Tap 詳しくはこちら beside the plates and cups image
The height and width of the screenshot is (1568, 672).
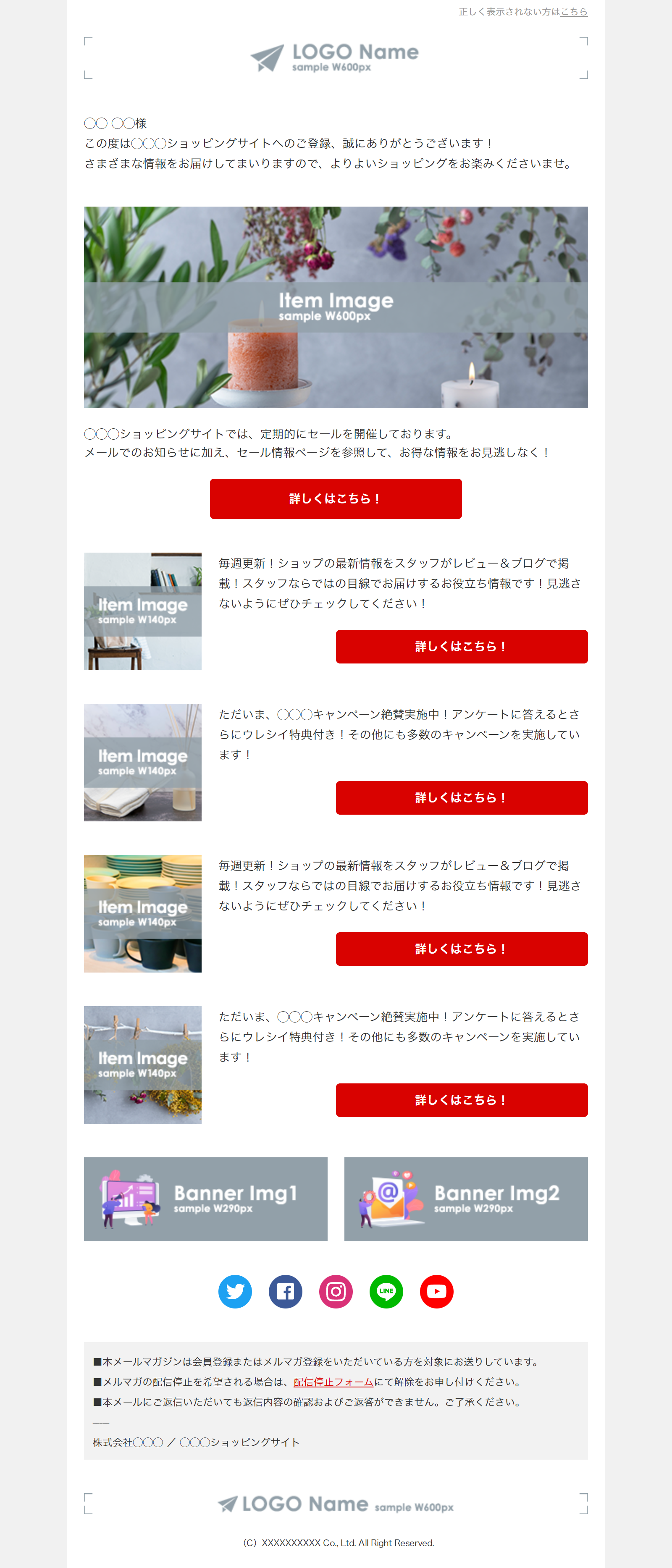point(462,948)
